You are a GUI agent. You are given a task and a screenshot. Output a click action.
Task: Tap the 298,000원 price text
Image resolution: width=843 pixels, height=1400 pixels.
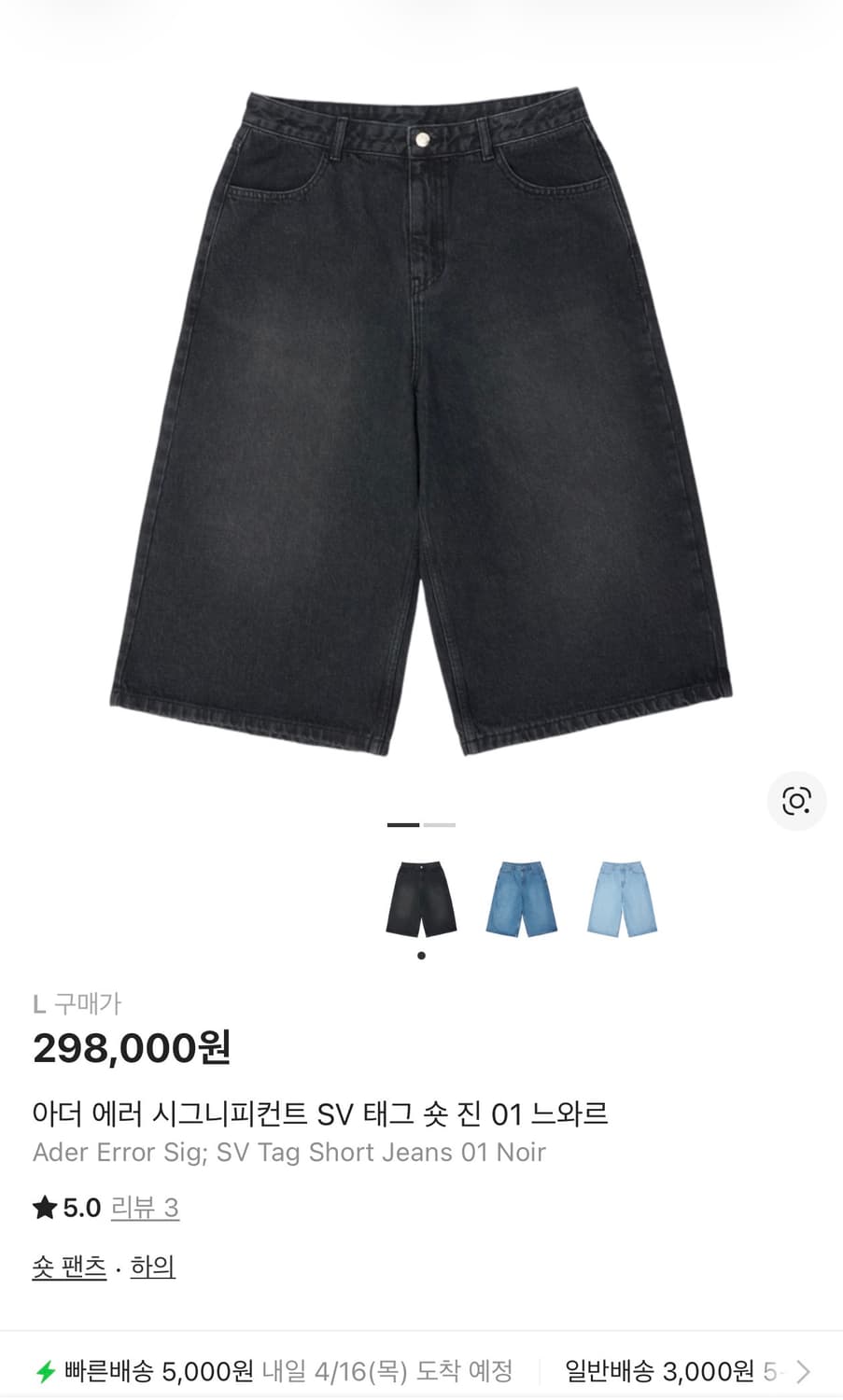[x=133, y=1048]
